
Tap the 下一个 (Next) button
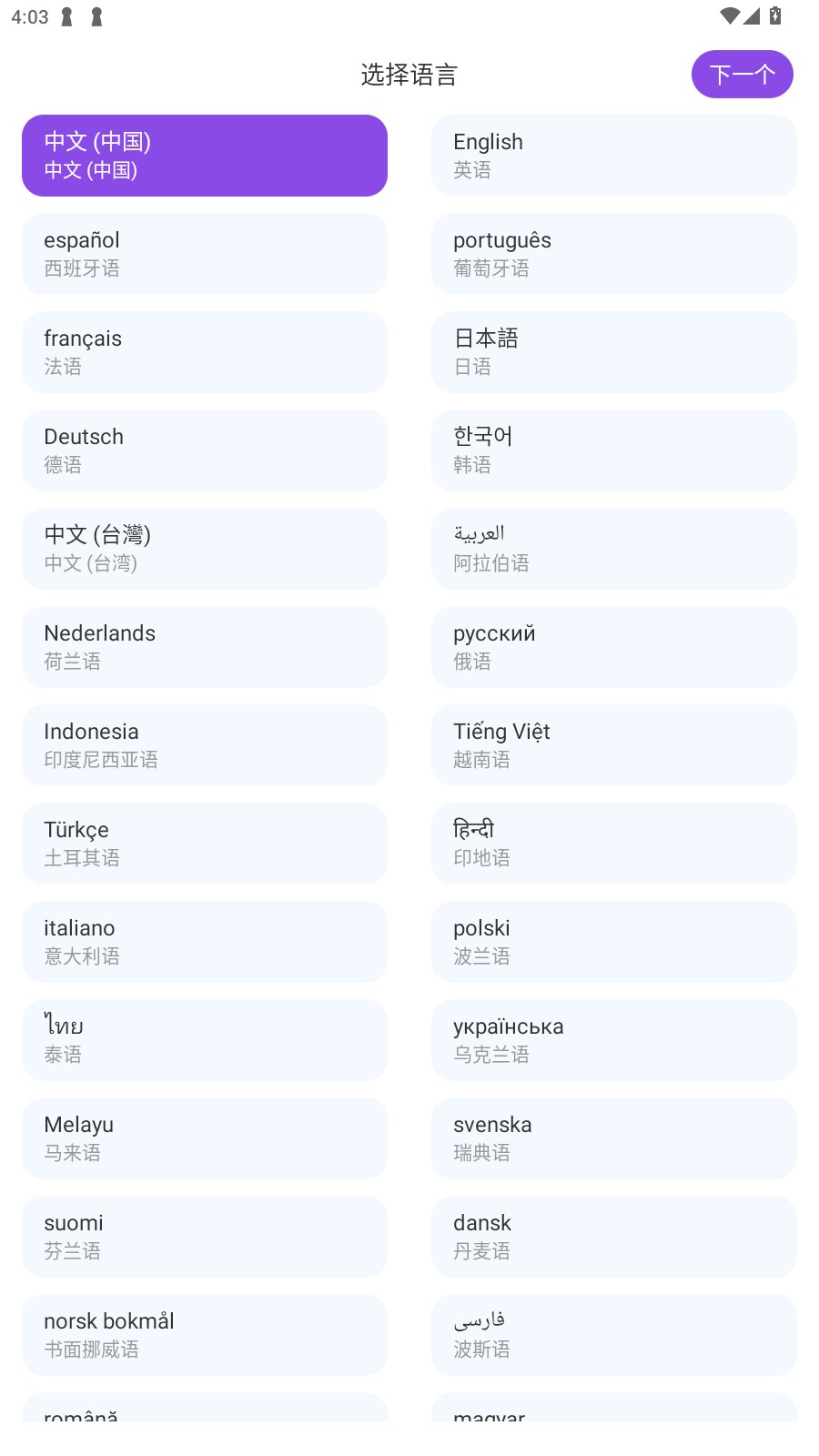pyautogui.click(x=742, y=75)
